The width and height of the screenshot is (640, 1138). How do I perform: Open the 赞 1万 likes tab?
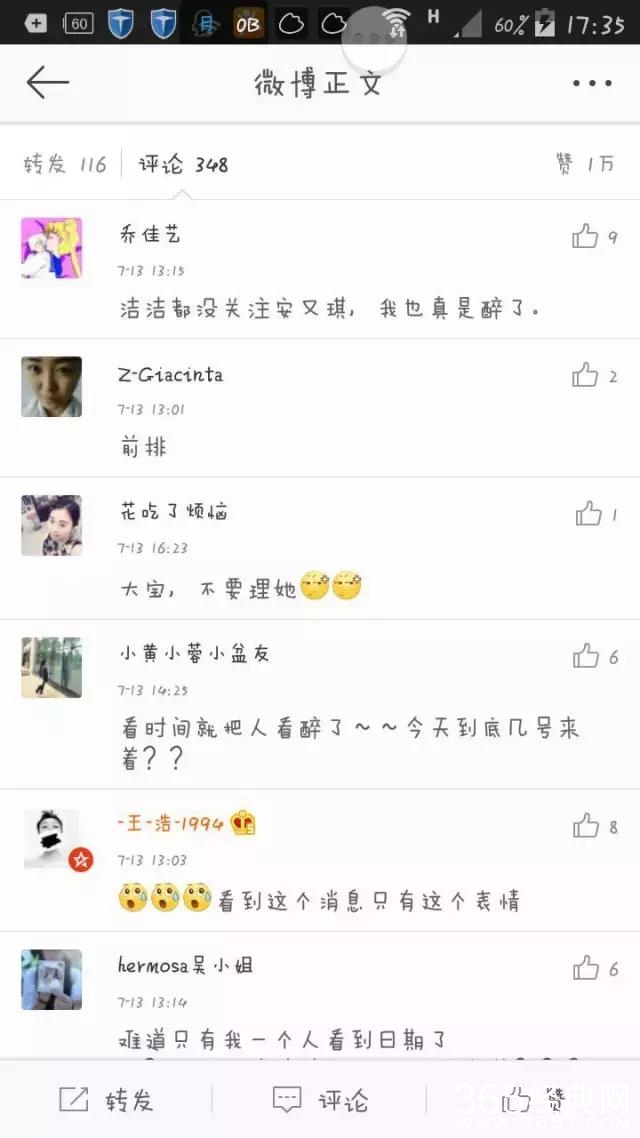[585, 164]
